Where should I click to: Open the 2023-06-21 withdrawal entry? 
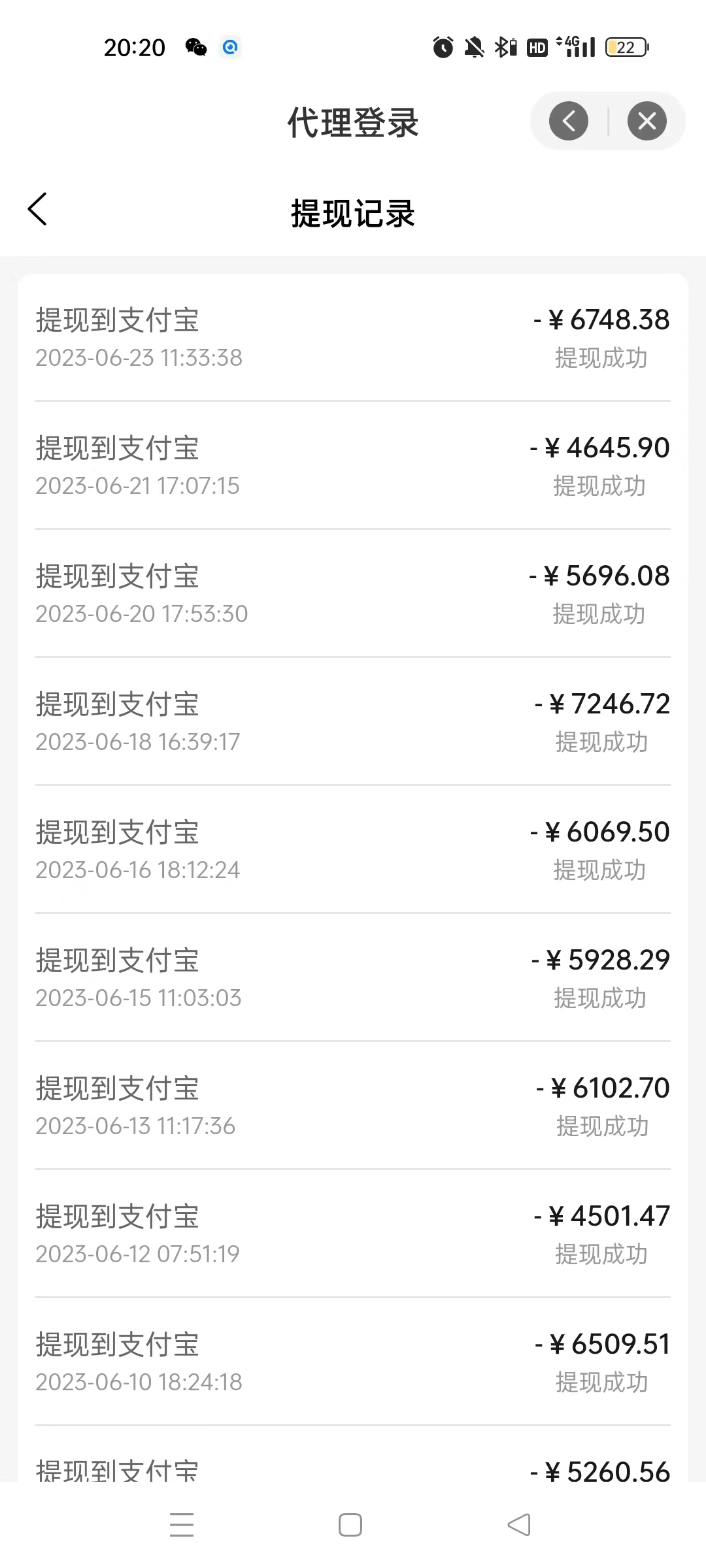pyautogui.click(x=353, y=465)
